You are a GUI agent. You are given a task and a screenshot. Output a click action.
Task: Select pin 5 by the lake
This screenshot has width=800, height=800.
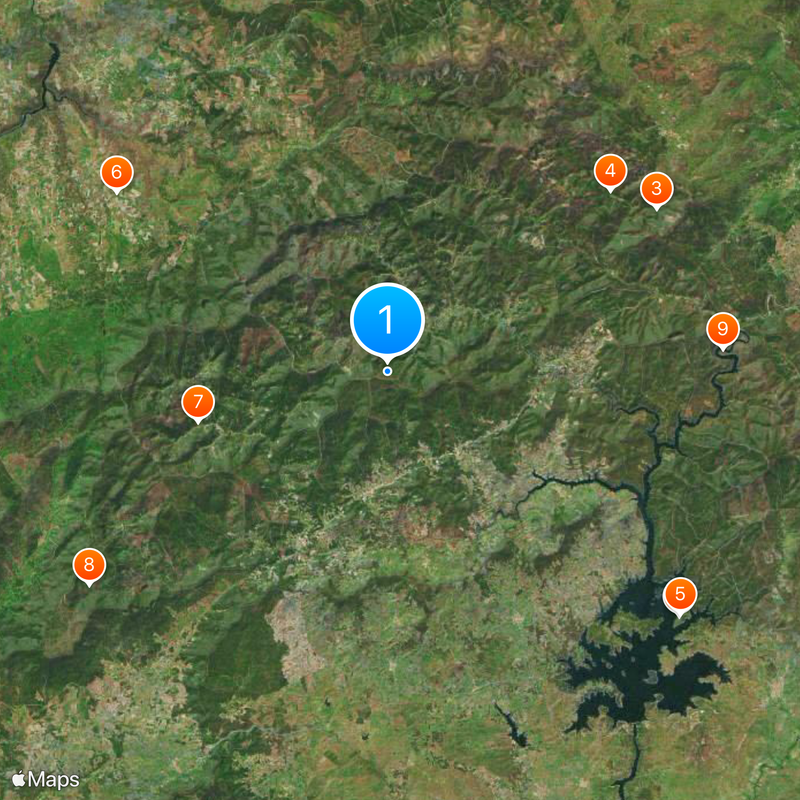pos(680,596)
